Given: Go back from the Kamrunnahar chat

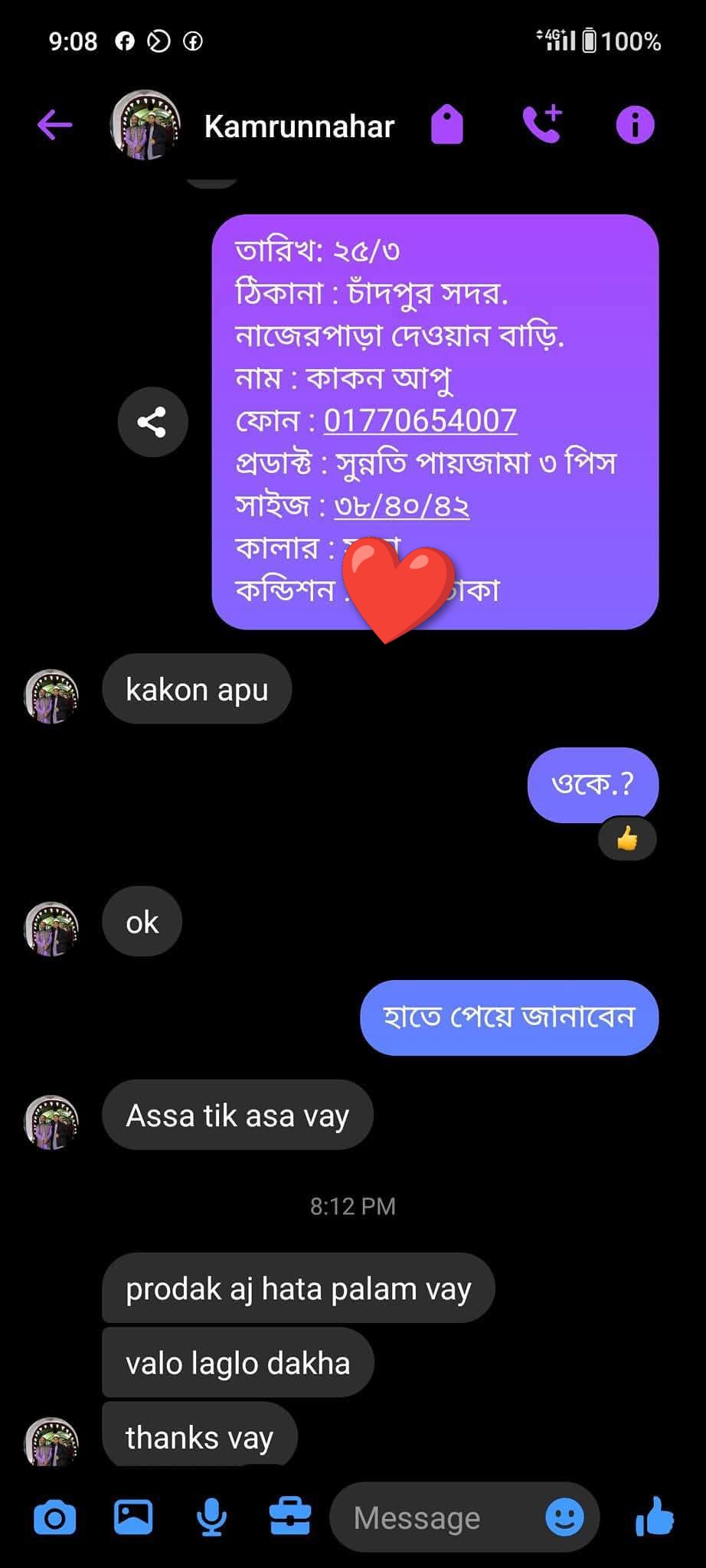Looking at the screenshot, I should point(54,125).
